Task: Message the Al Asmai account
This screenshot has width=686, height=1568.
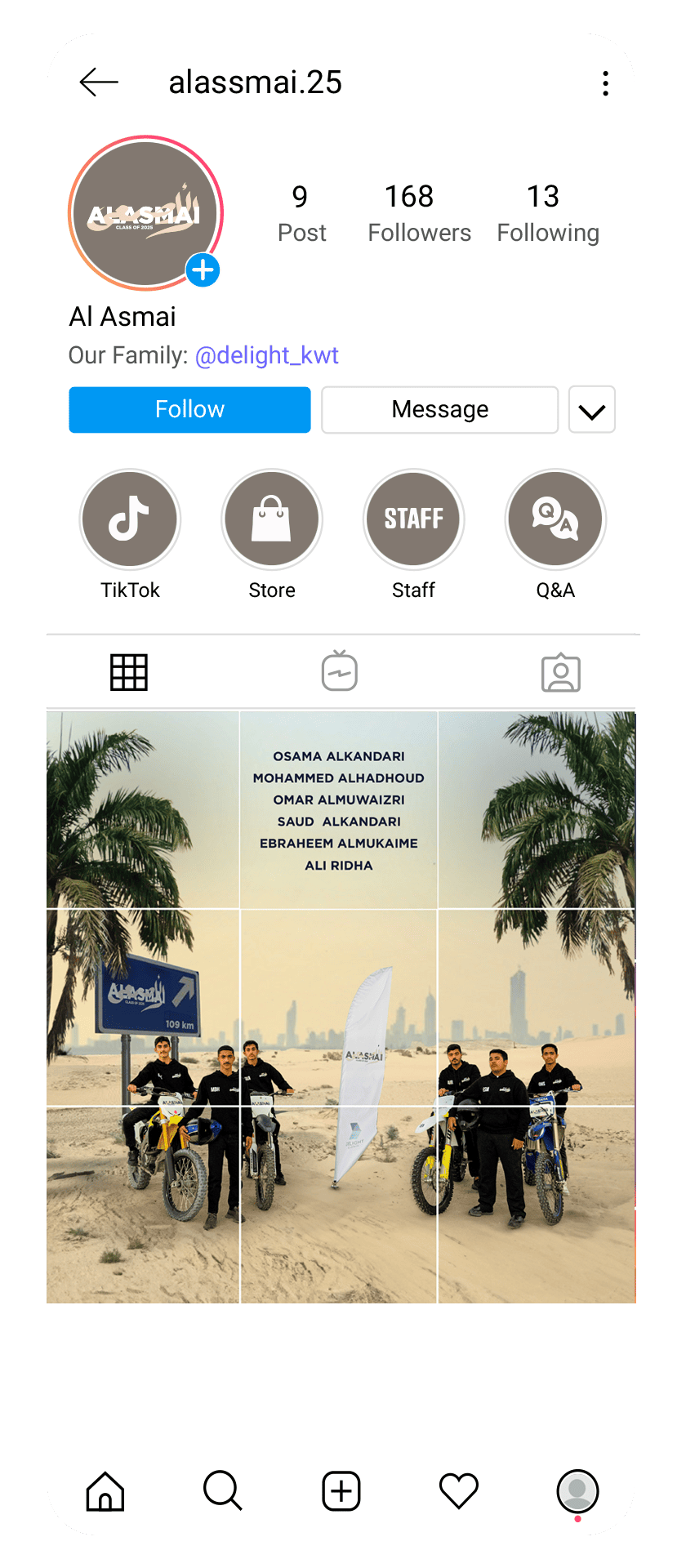Action: [x=439, y=409]
